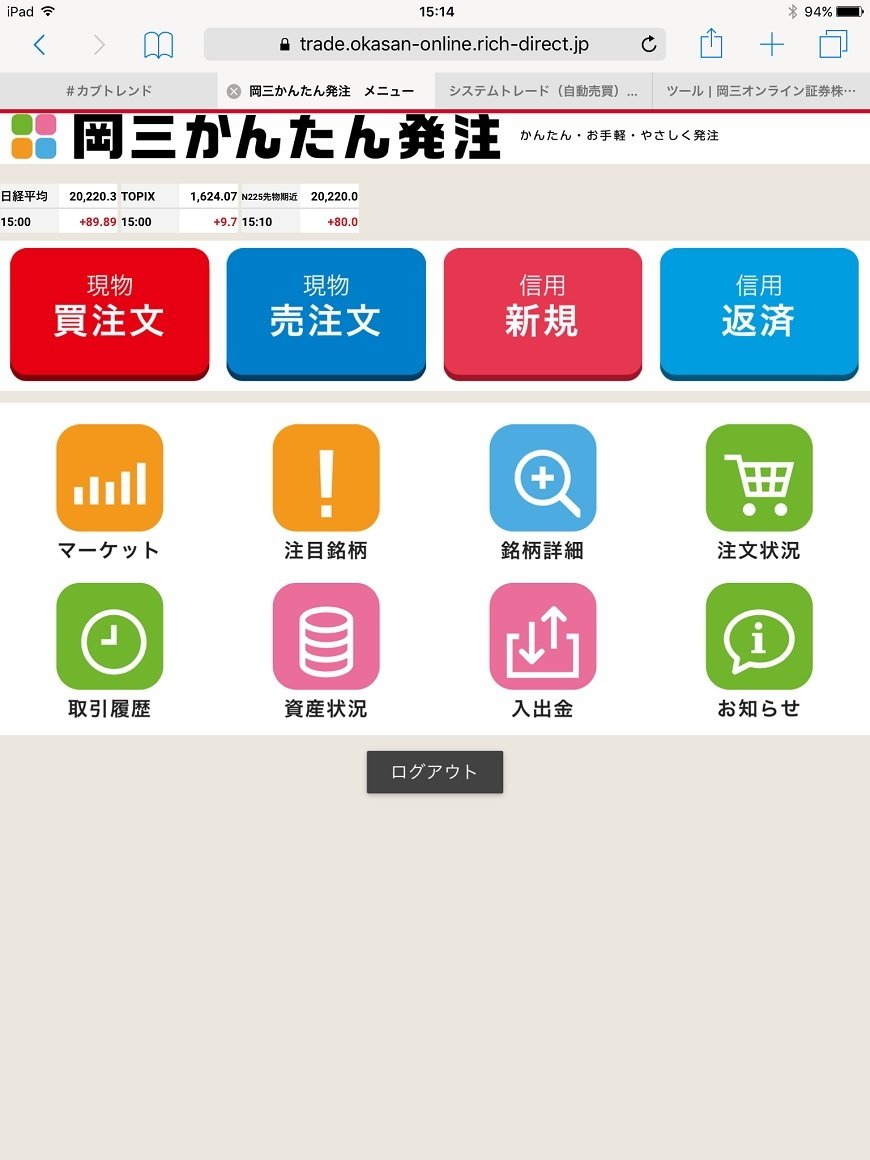Open 取引履歴 trade history
This screenshot has height=1160, width=870.
tap(109, 636)
